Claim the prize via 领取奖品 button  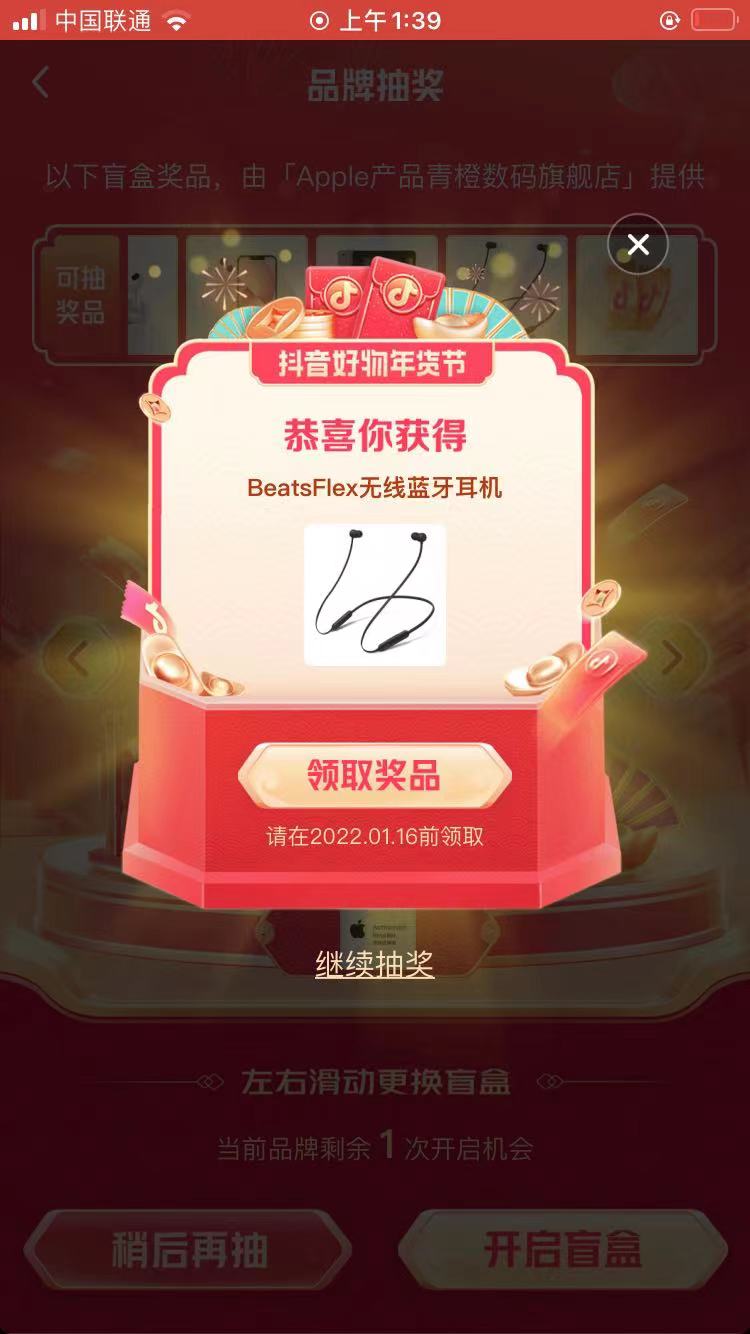(x=374, y=776)
